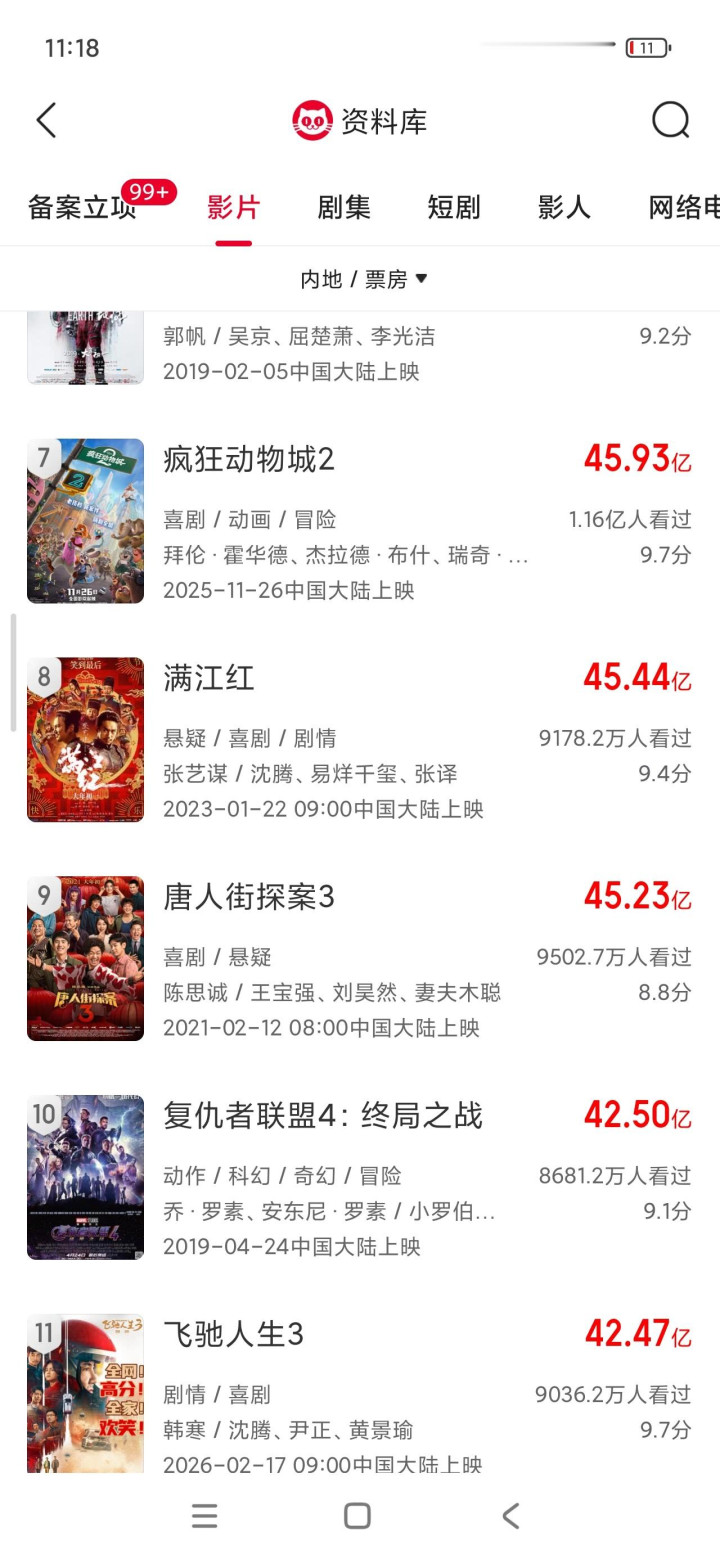The image size is (720, 1559).
Task: Switch to the 备案立项 tab
Action: pos(82,207)
